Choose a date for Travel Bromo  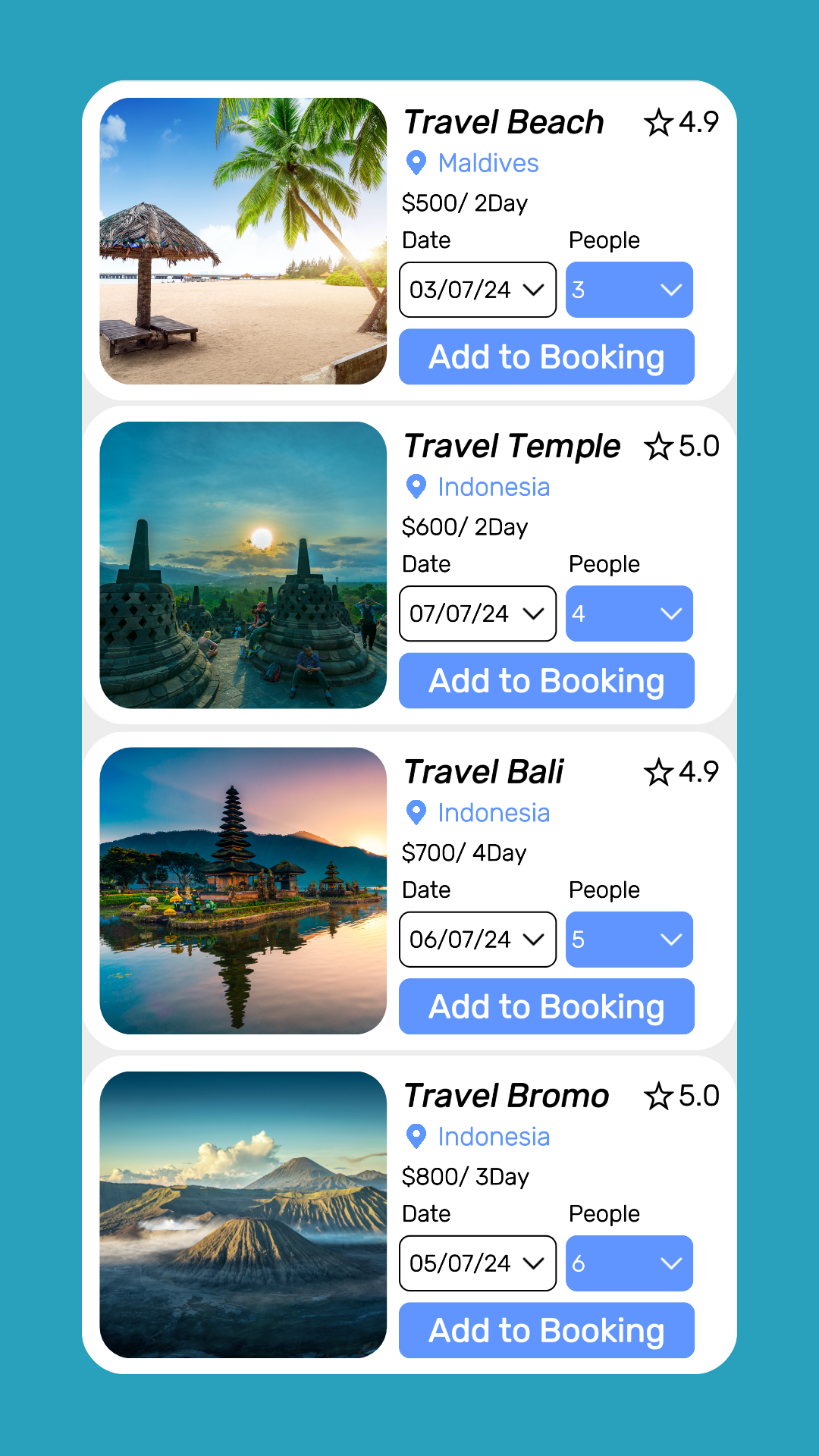[478, 1263]
